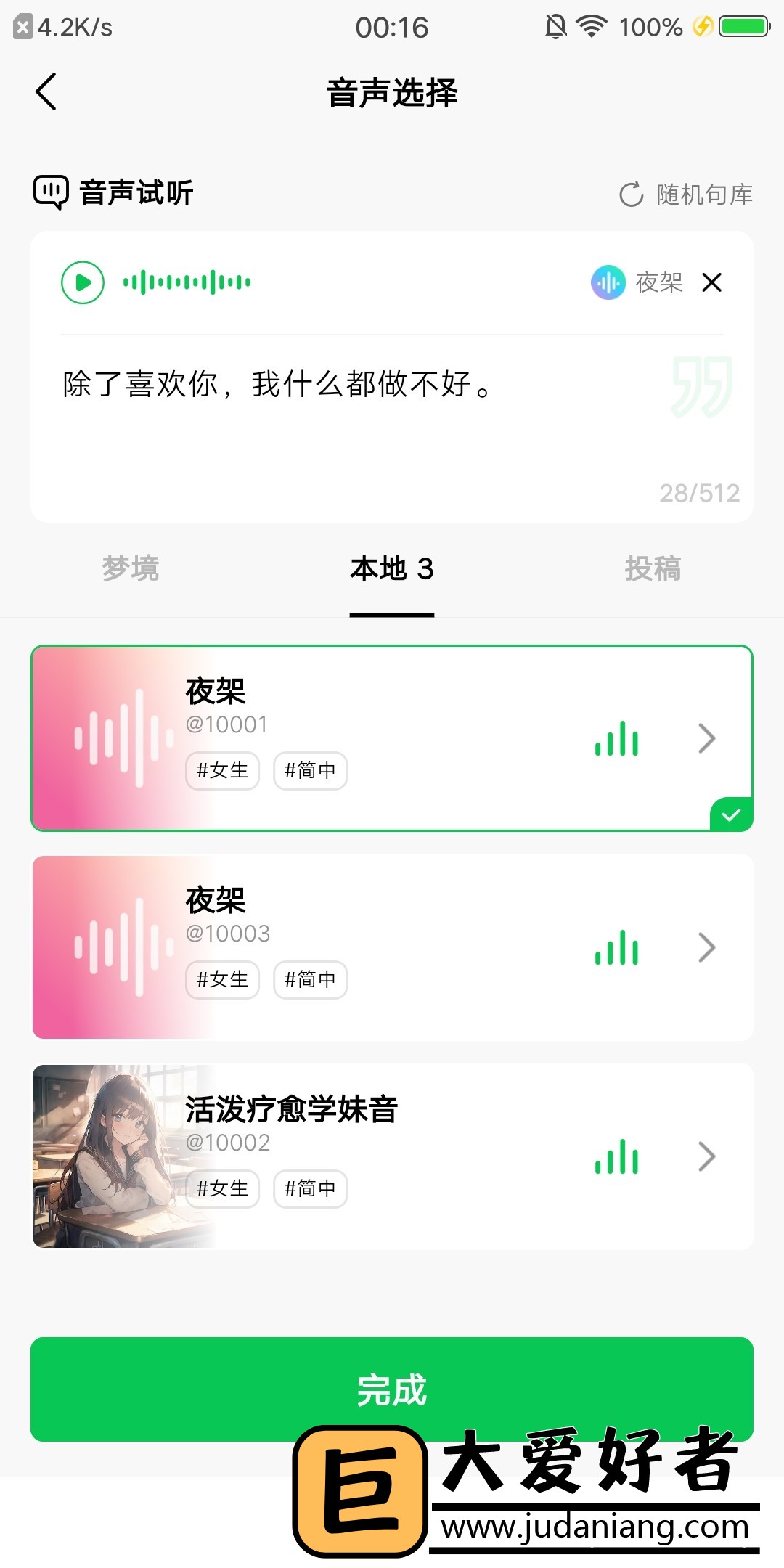784x1568 pixels.
Task: Preview sound bars for 活泼疗愈学妹音
Action: (617, 1157)
